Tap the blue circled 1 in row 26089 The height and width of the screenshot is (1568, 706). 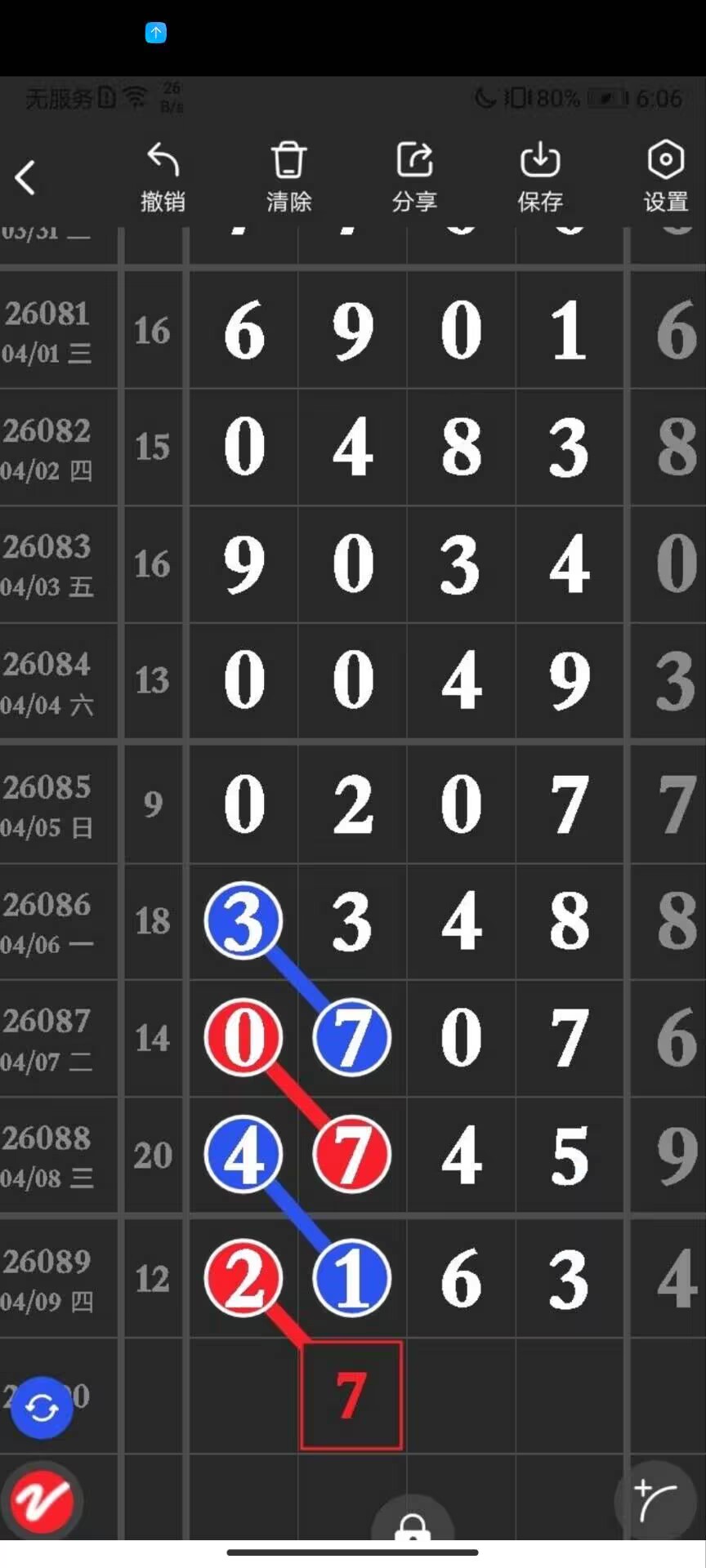click(x=351, y=1279)
